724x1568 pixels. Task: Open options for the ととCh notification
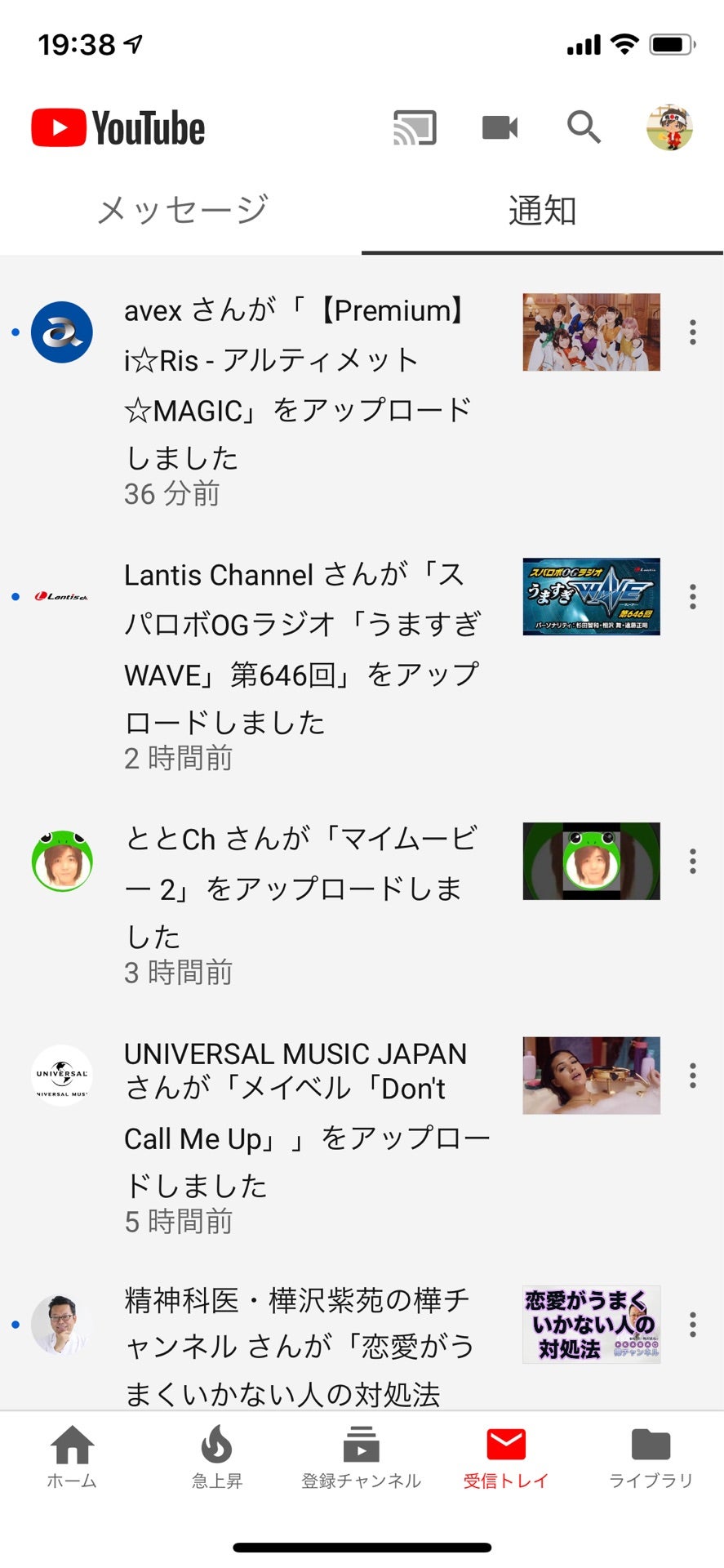(x=692, y=862)
